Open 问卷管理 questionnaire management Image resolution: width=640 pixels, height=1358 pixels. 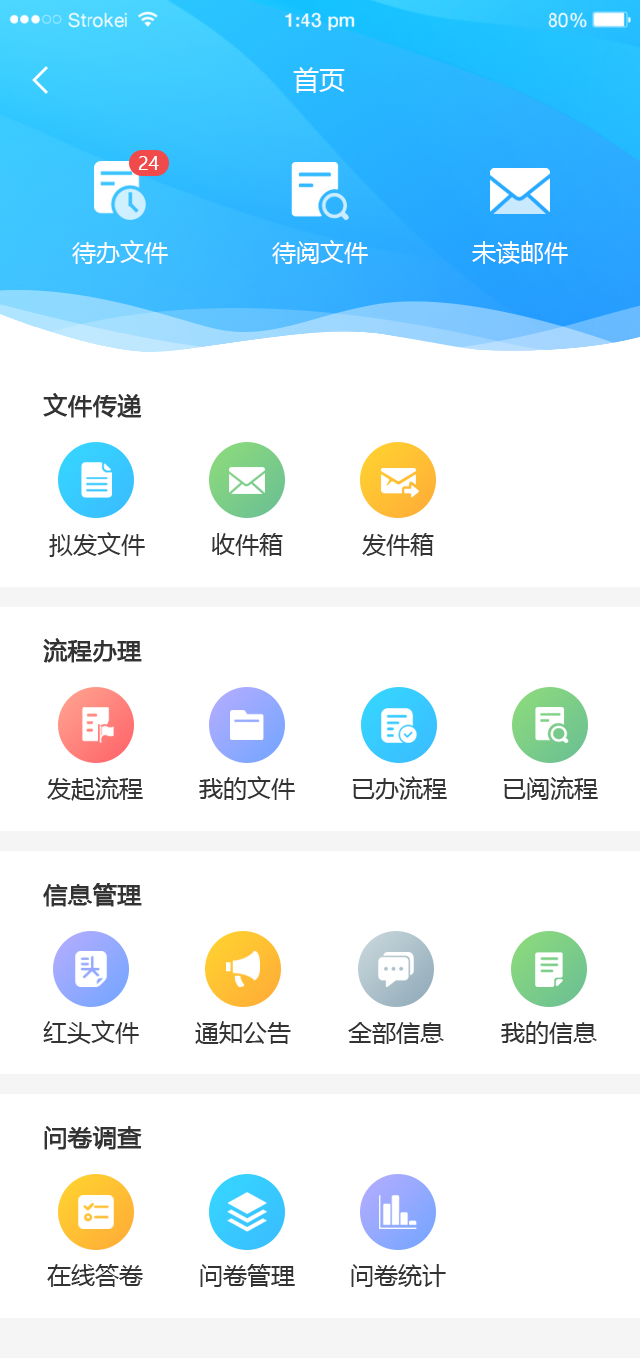(247, 1212)
